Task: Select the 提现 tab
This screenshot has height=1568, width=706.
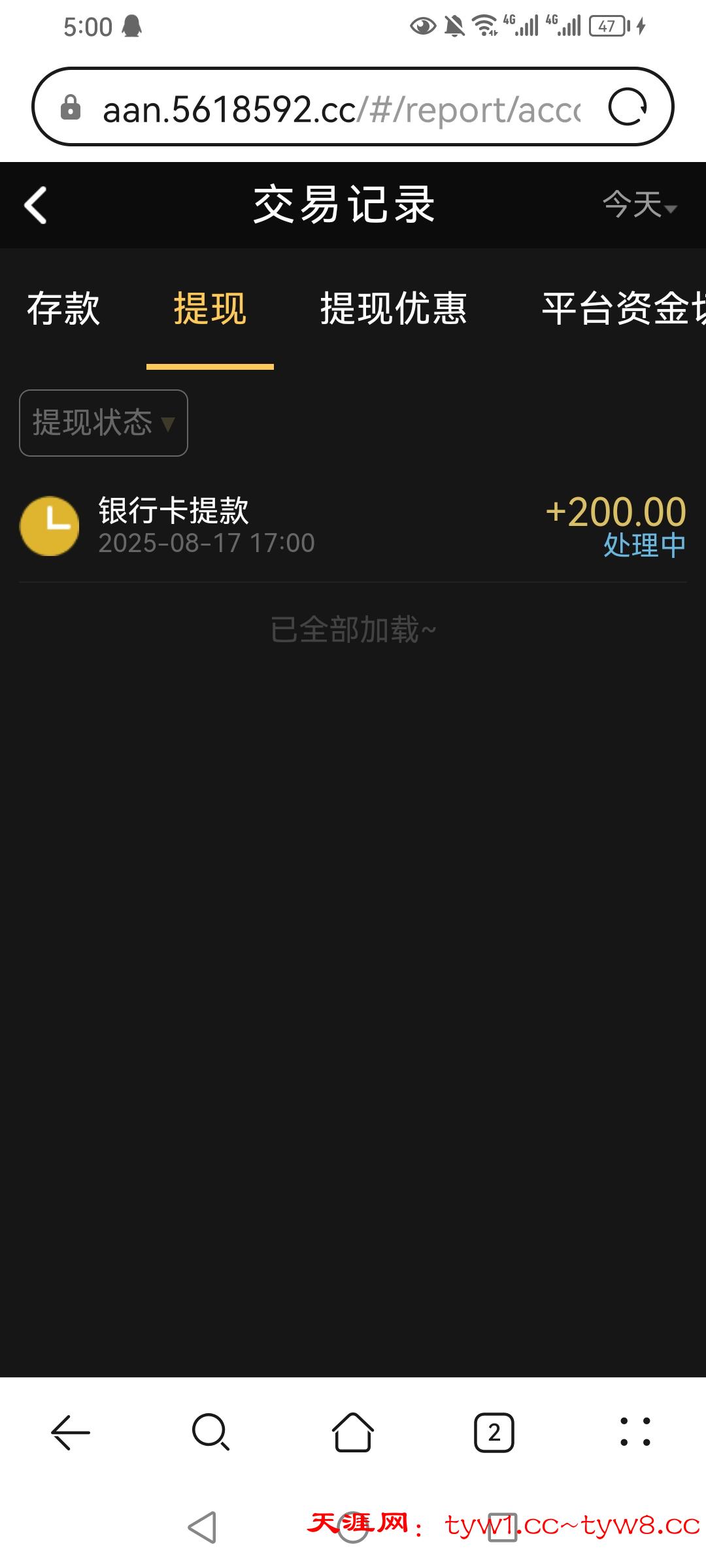Action: coord(210,308)
